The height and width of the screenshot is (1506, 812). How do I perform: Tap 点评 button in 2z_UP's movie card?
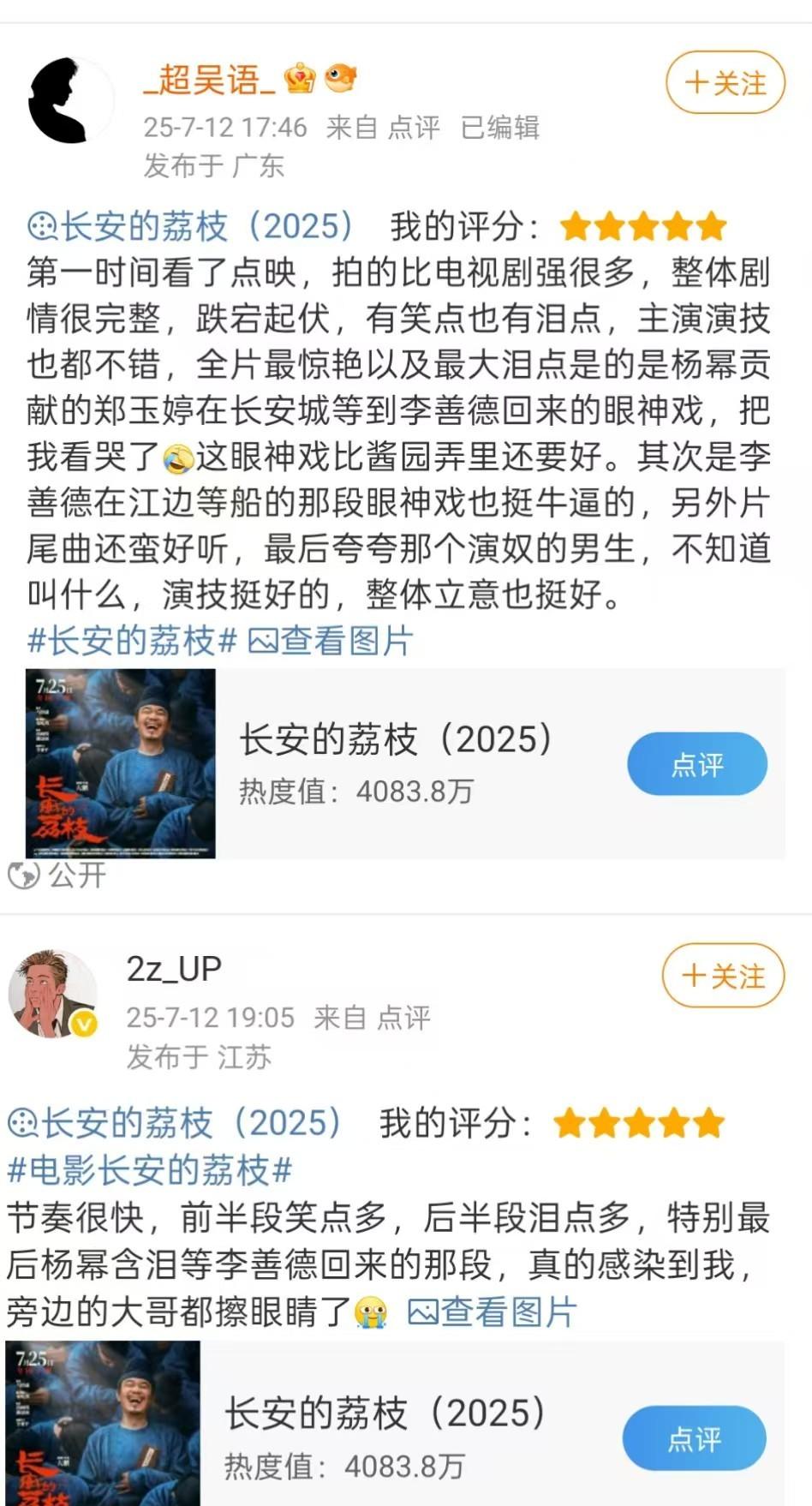[x=694, y=1438]
